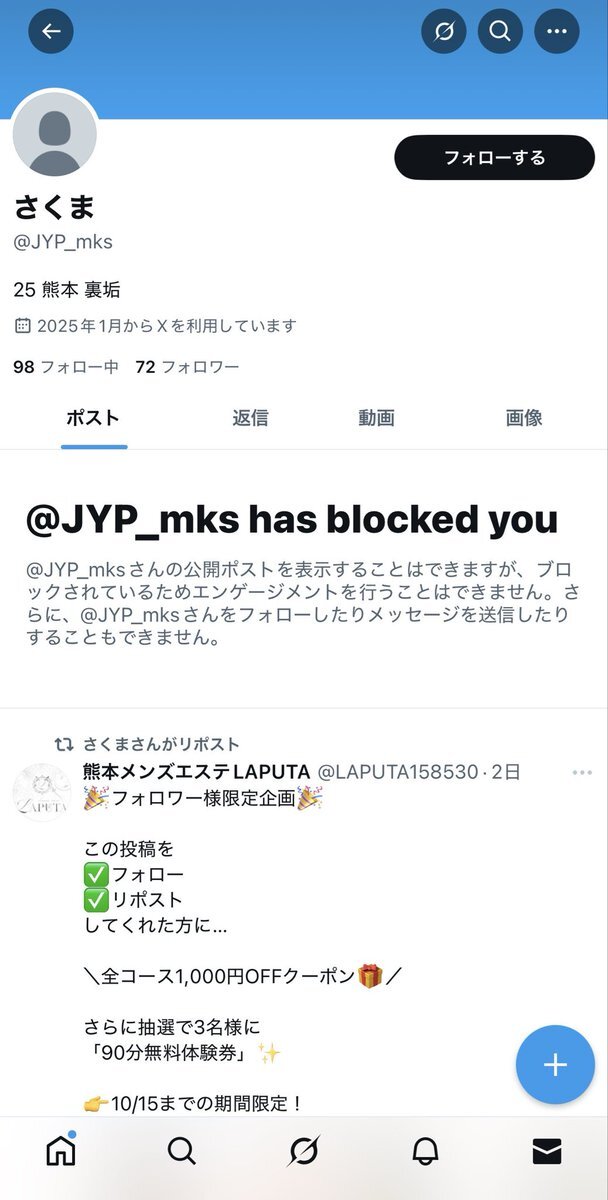
Task: Open the 72 フォロワー list
Action: (x=187, y=367)
